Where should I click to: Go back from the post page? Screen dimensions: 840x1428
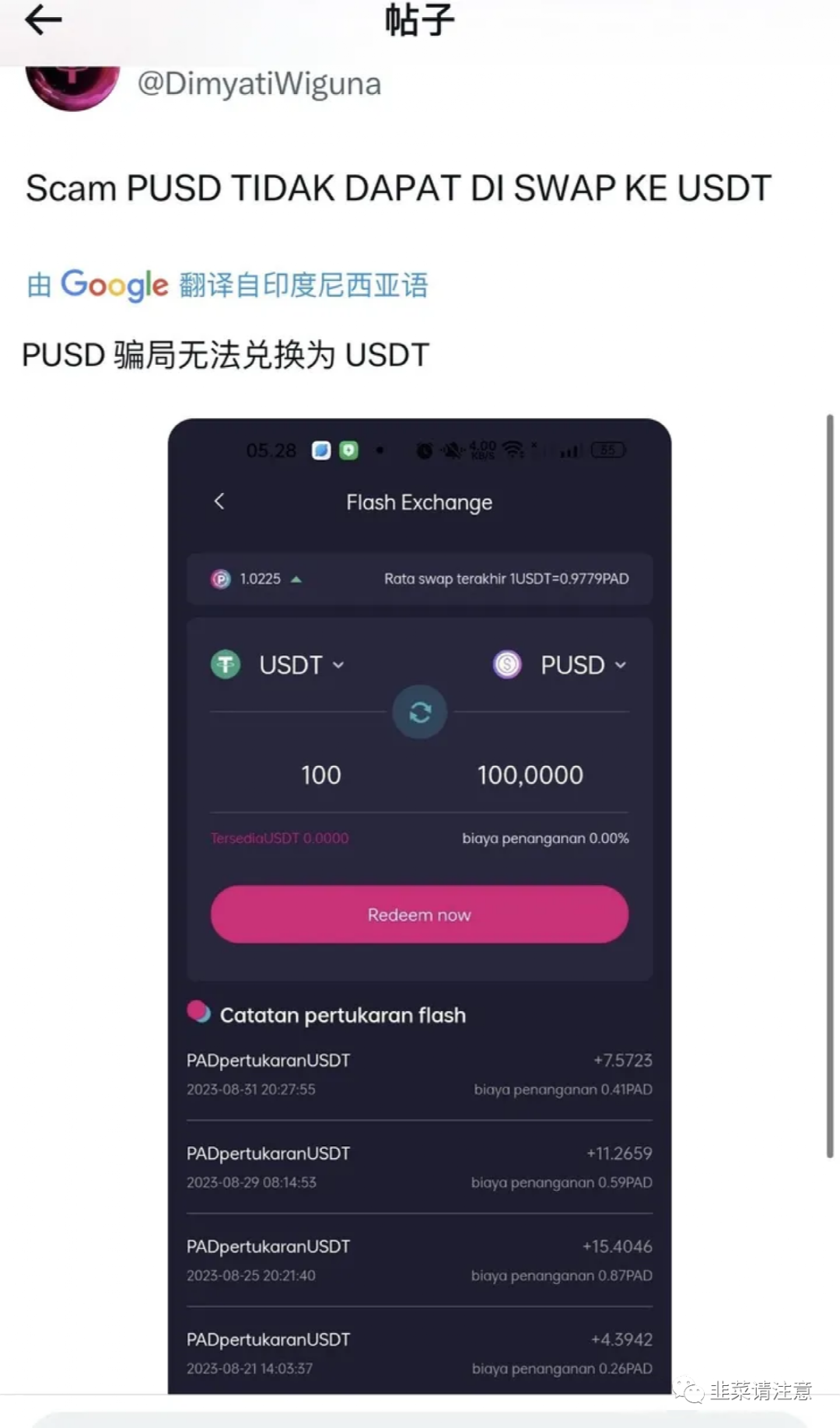43,20
